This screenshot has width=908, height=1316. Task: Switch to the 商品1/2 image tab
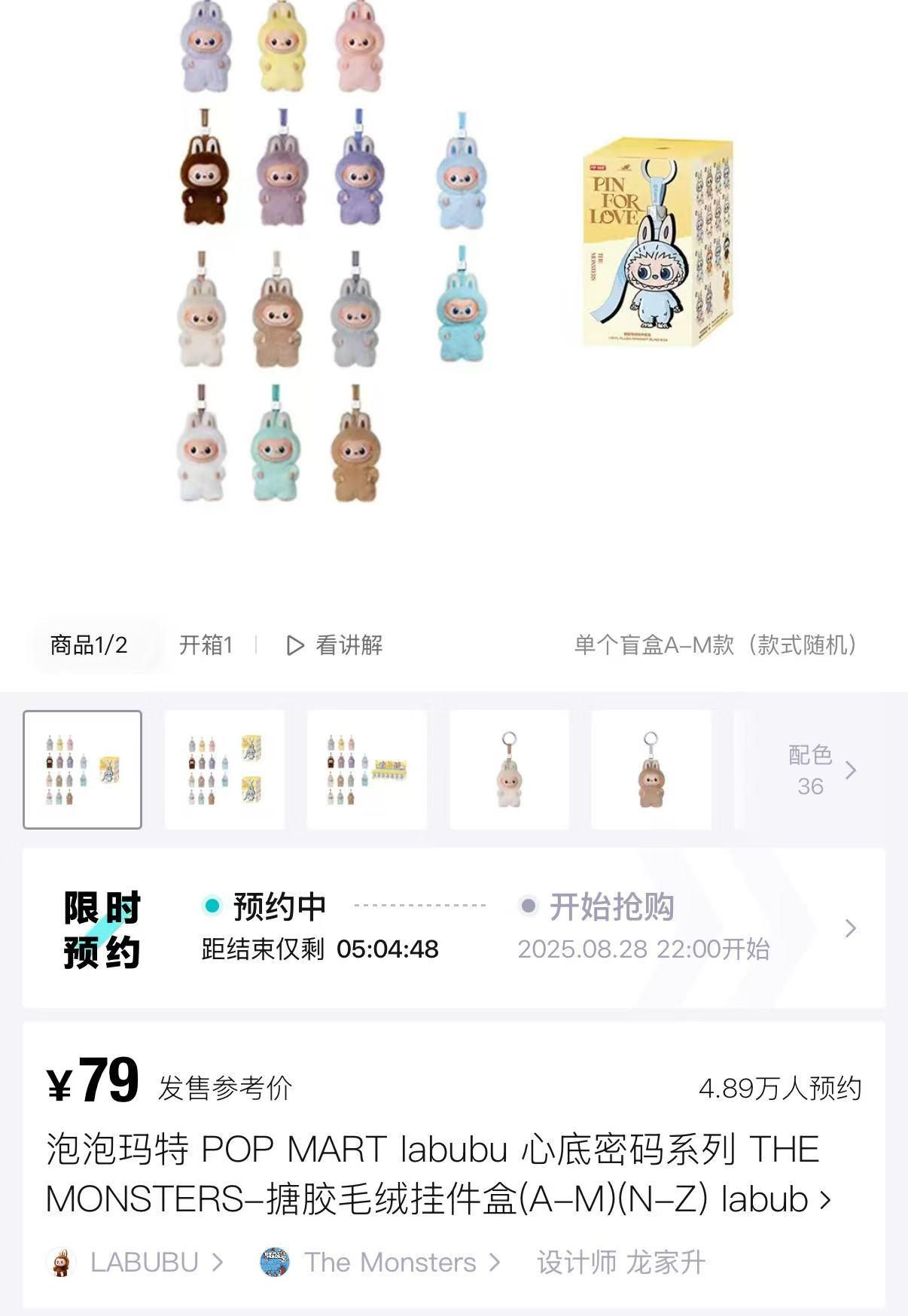click(x=89, y=645)
